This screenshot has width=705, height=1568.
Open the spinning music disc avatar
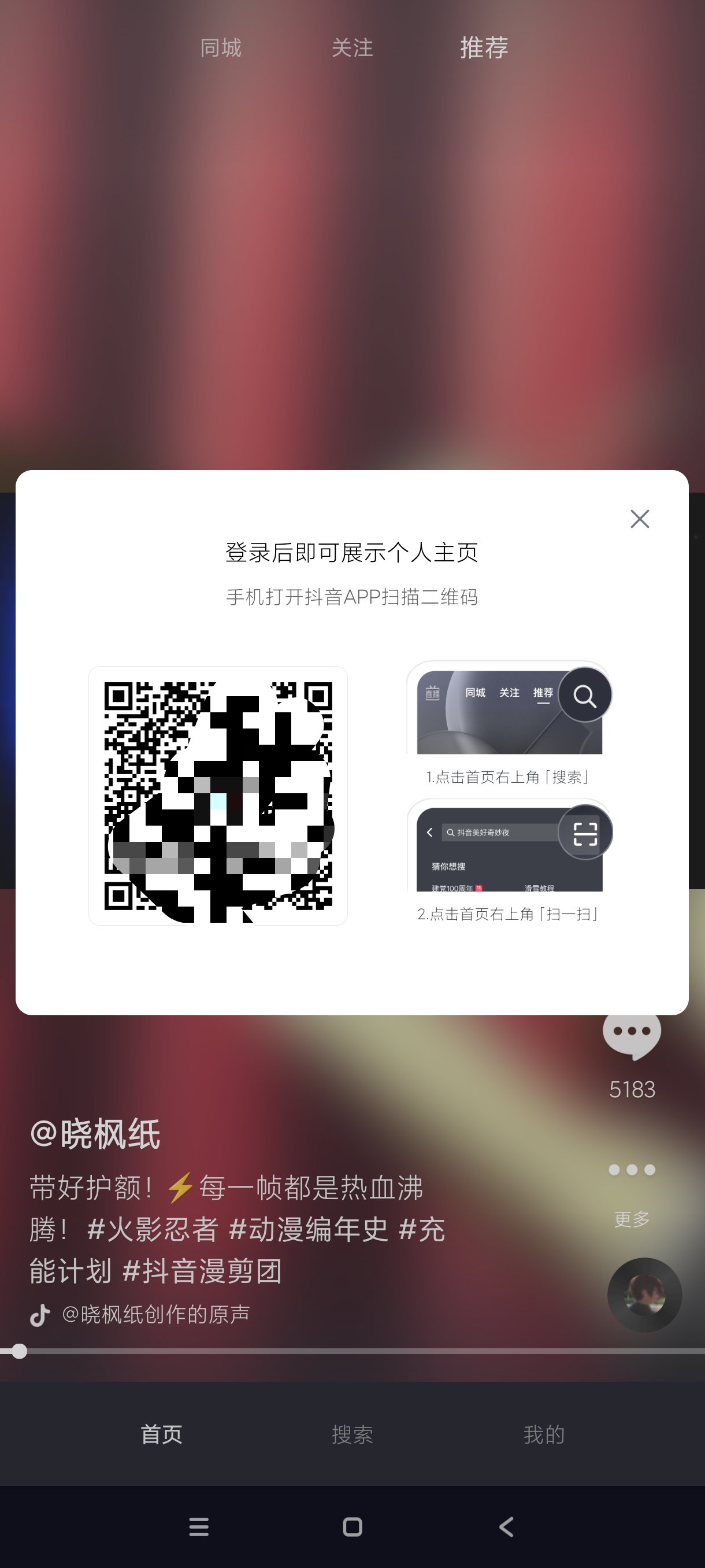644,1295
